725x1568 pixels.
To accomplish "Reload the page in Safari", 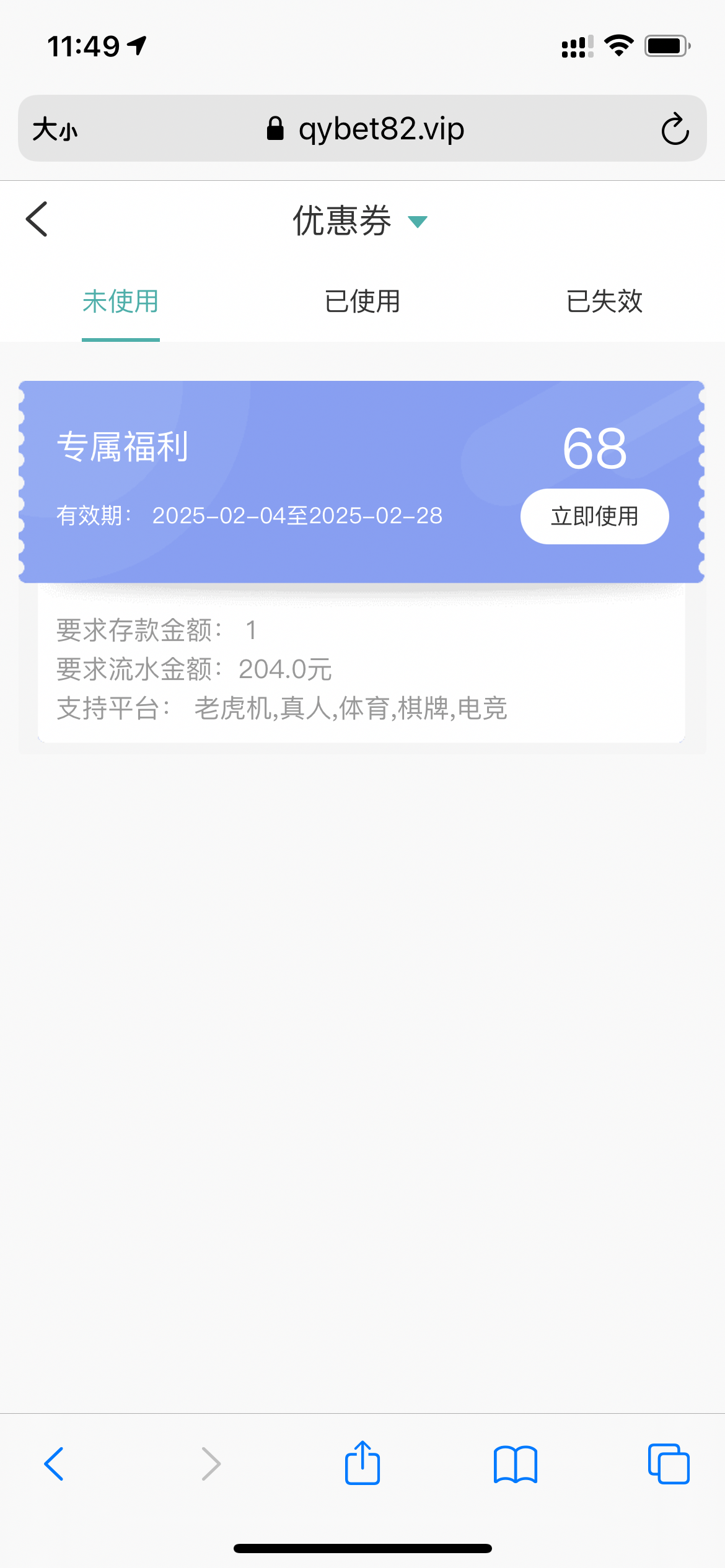I will 675,129.
